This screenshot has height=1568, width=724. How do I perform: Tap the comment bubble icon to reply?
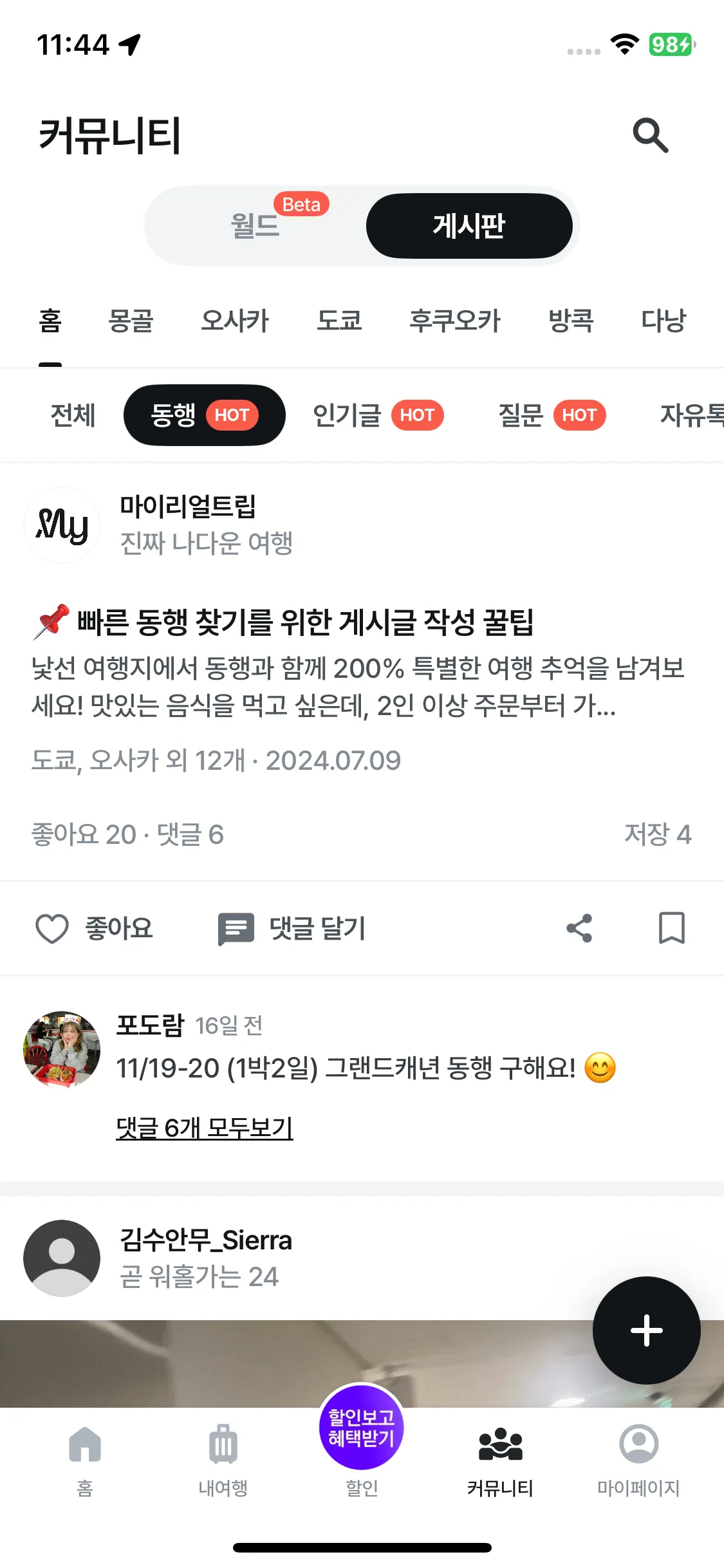[x=234, y=928]
